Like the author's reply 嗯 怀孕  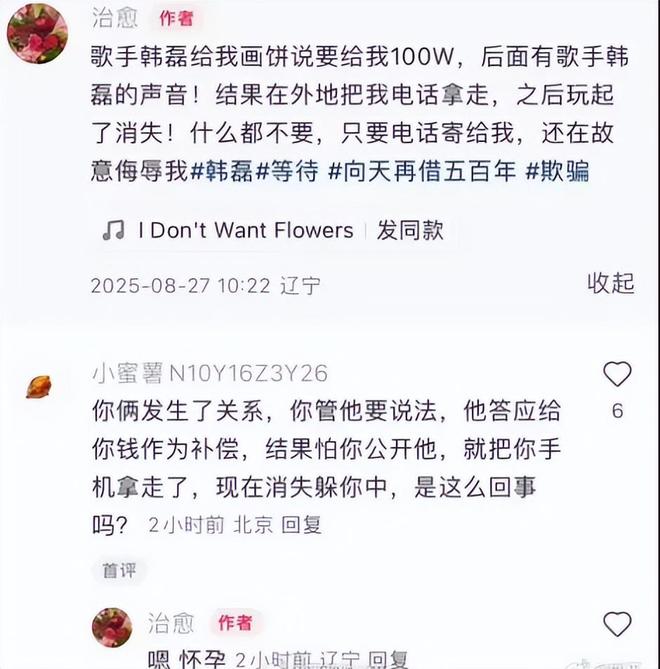click(x=617, y=625)
